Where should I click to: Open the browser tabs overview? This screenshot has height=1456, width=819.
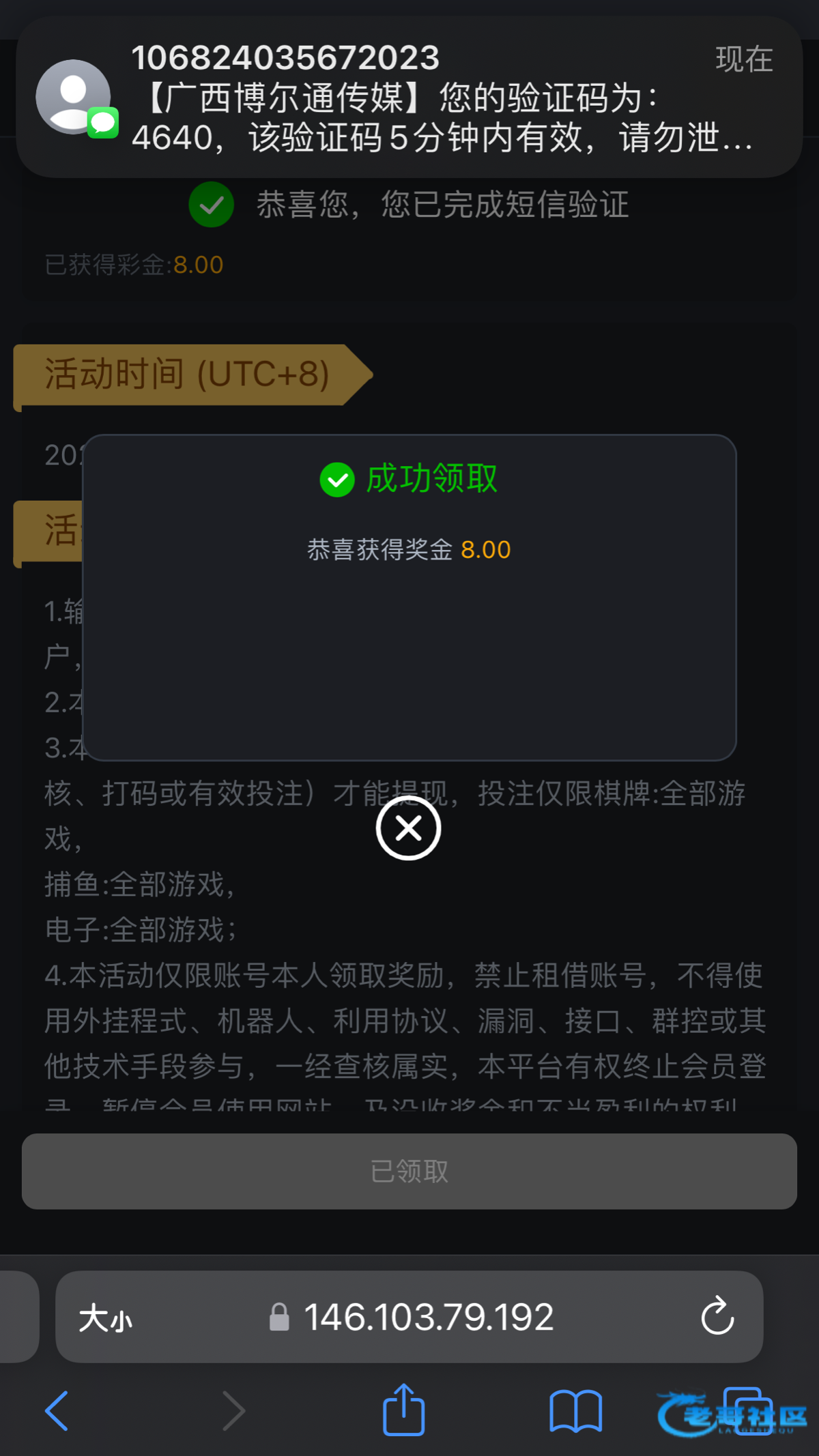click(747, 1410)
